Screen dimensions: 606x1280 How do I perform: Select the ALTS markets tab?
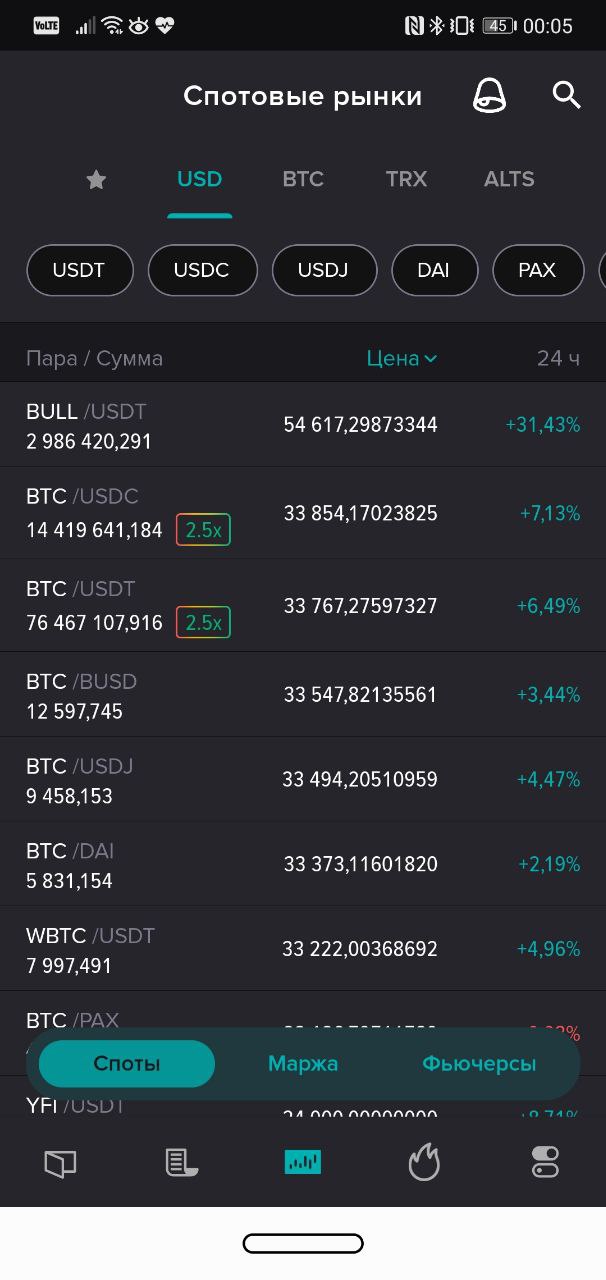tap(509, 179)
